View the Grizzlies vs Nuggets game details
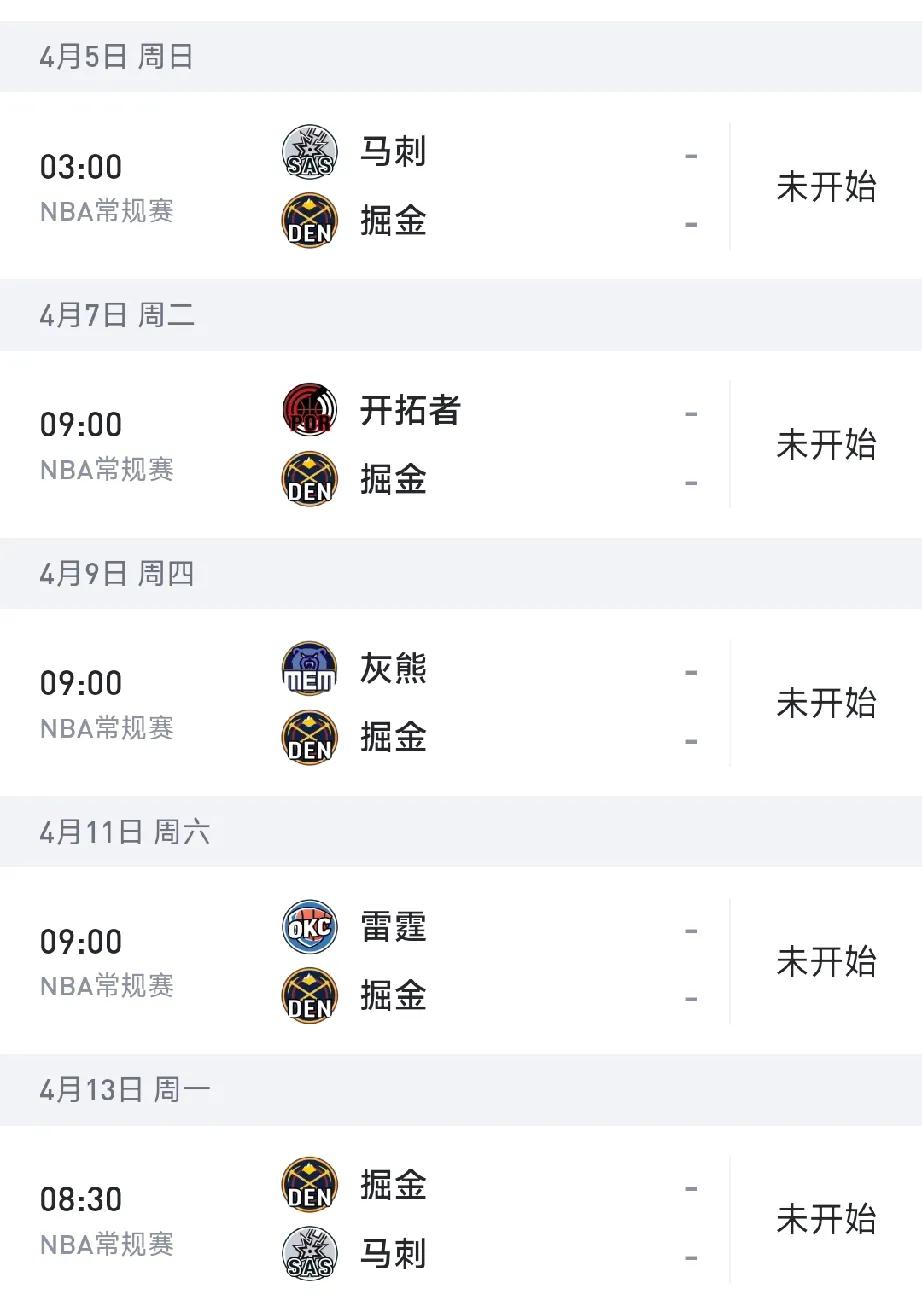The width and height of the screenshot is (922, 1312). pos(461,703)
